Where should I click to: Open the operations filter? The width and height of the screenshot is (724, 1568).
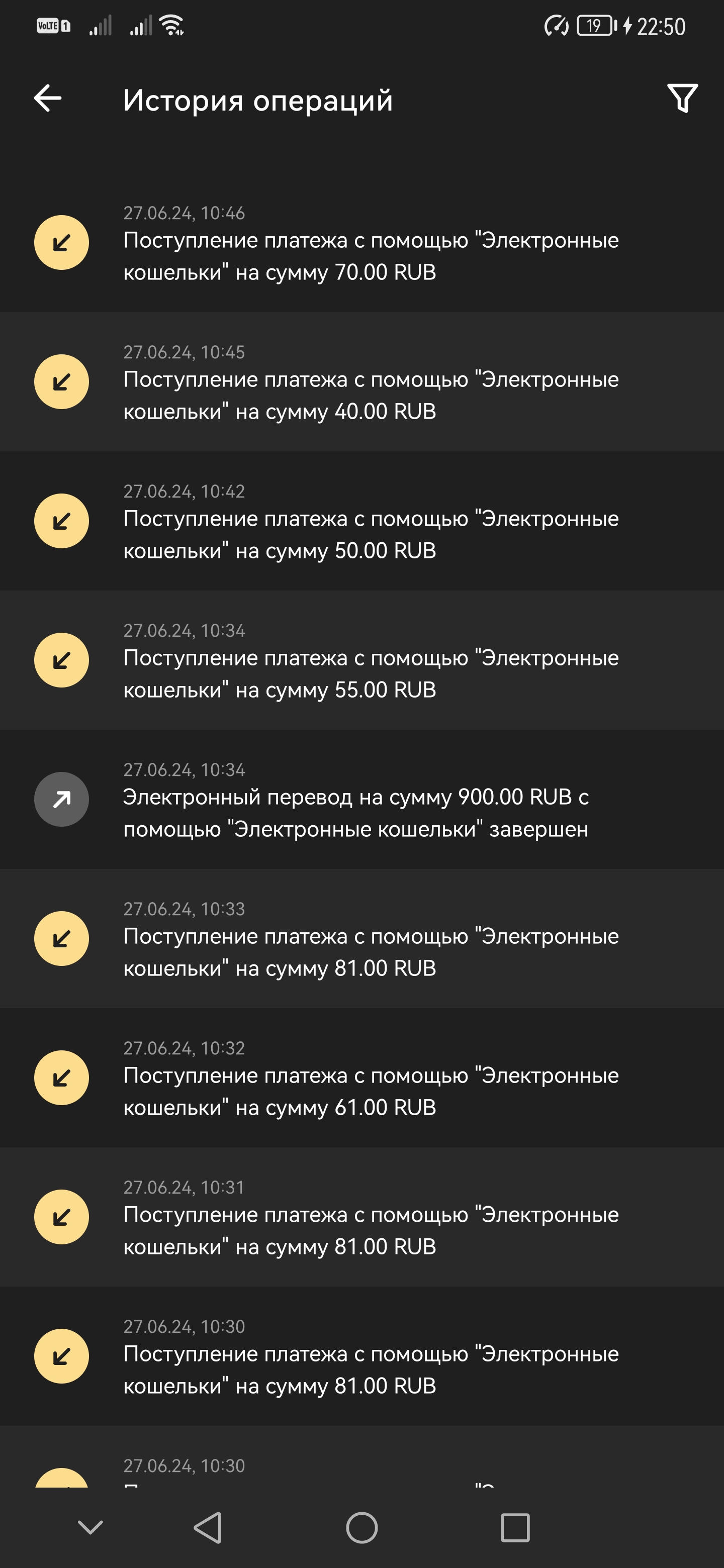pos(682,99)
